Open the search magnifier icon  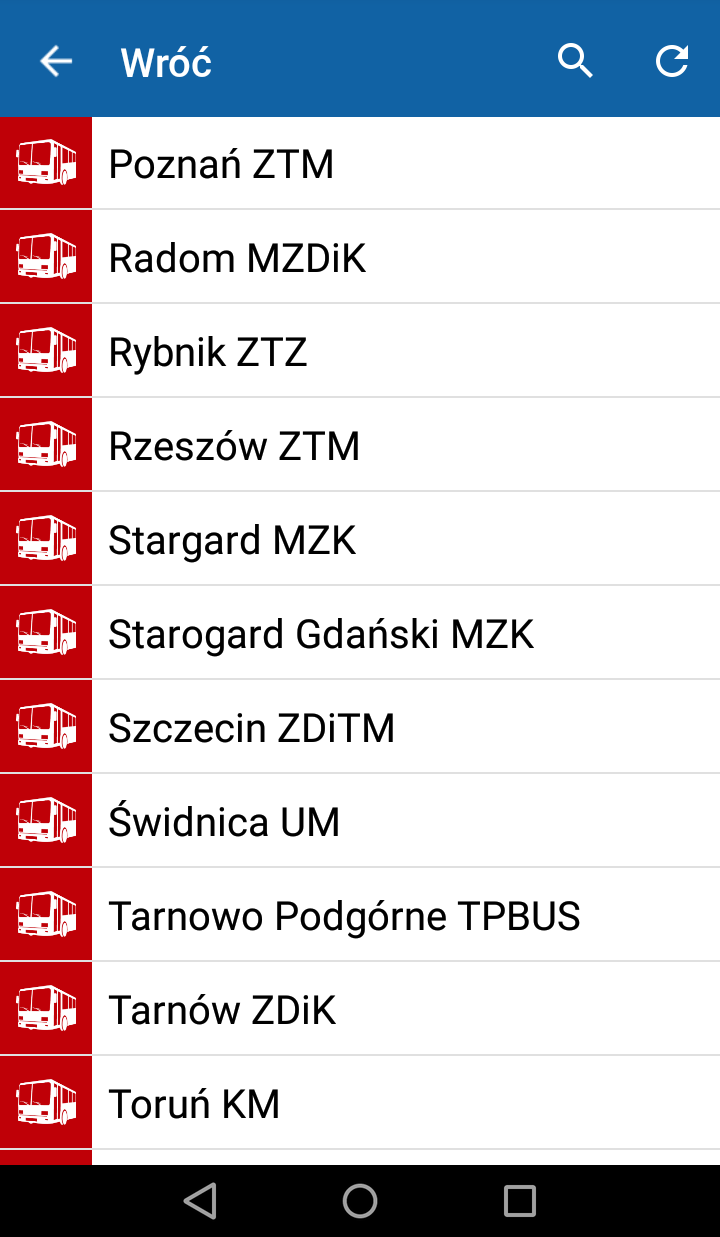pyautogui.click(x=575, y=61)
